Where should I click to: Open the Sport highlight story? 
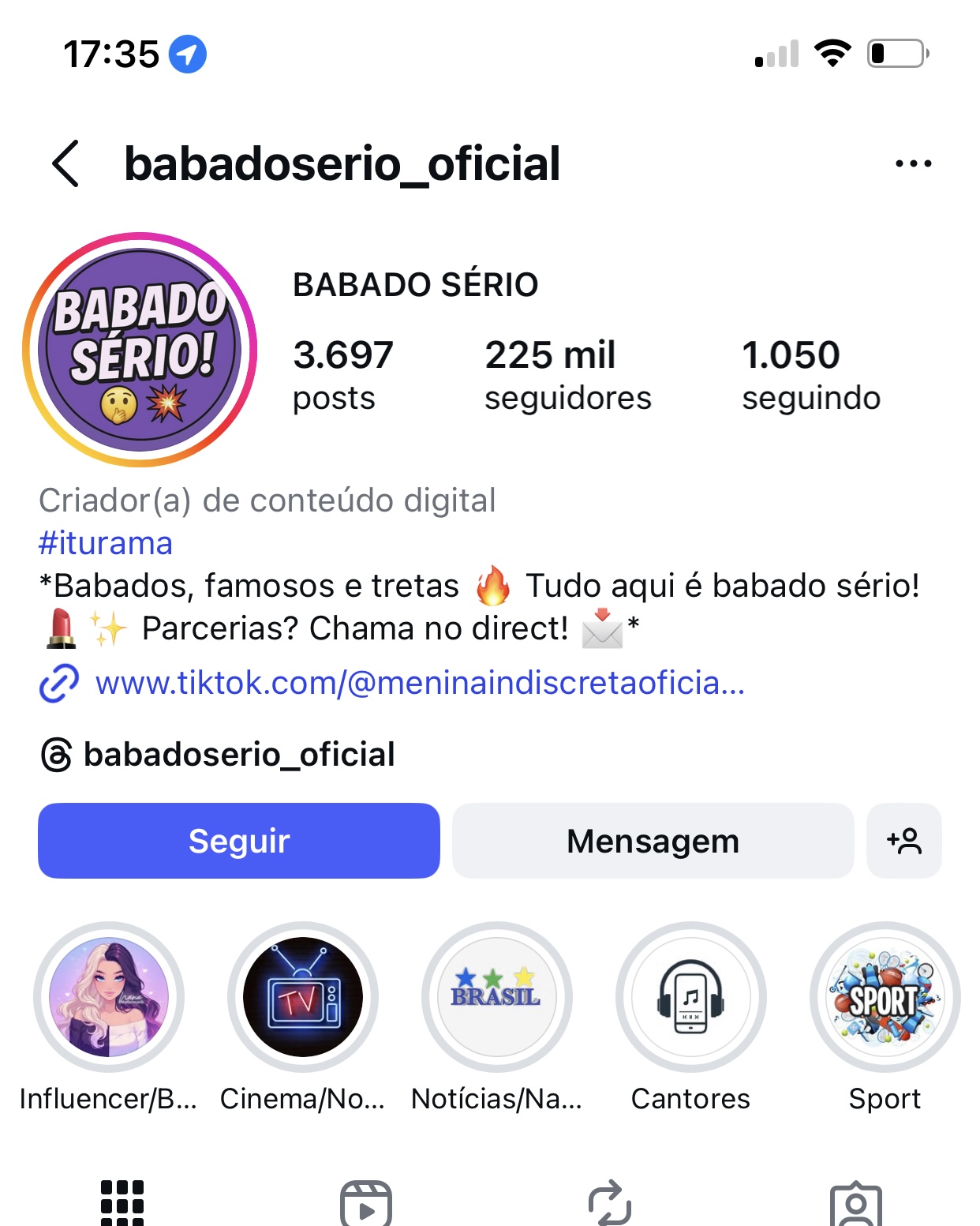point(885,997)
